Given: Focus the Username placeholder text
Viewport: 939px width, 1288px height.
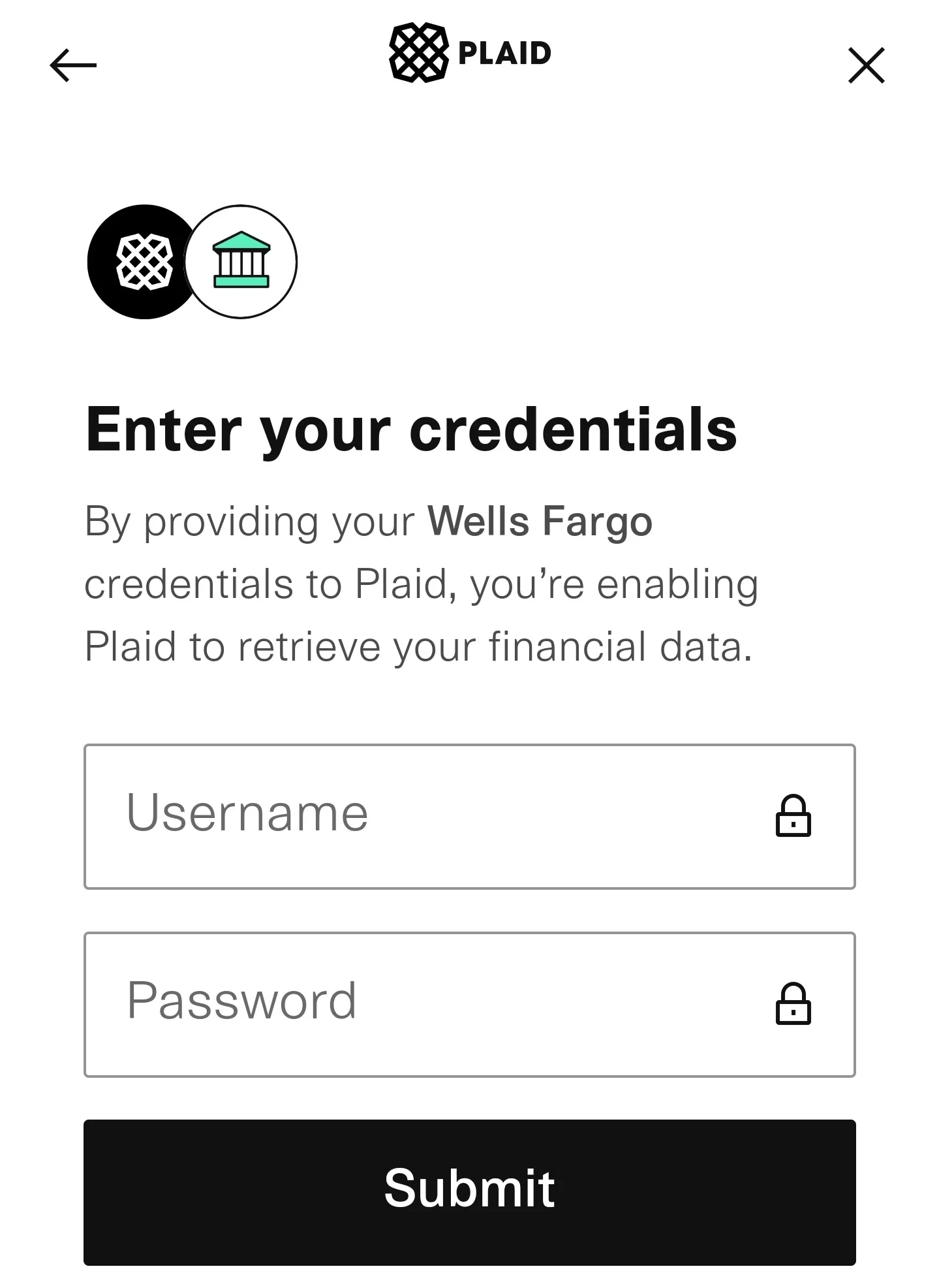Looking at the screenshot, I should click(248, 814).
